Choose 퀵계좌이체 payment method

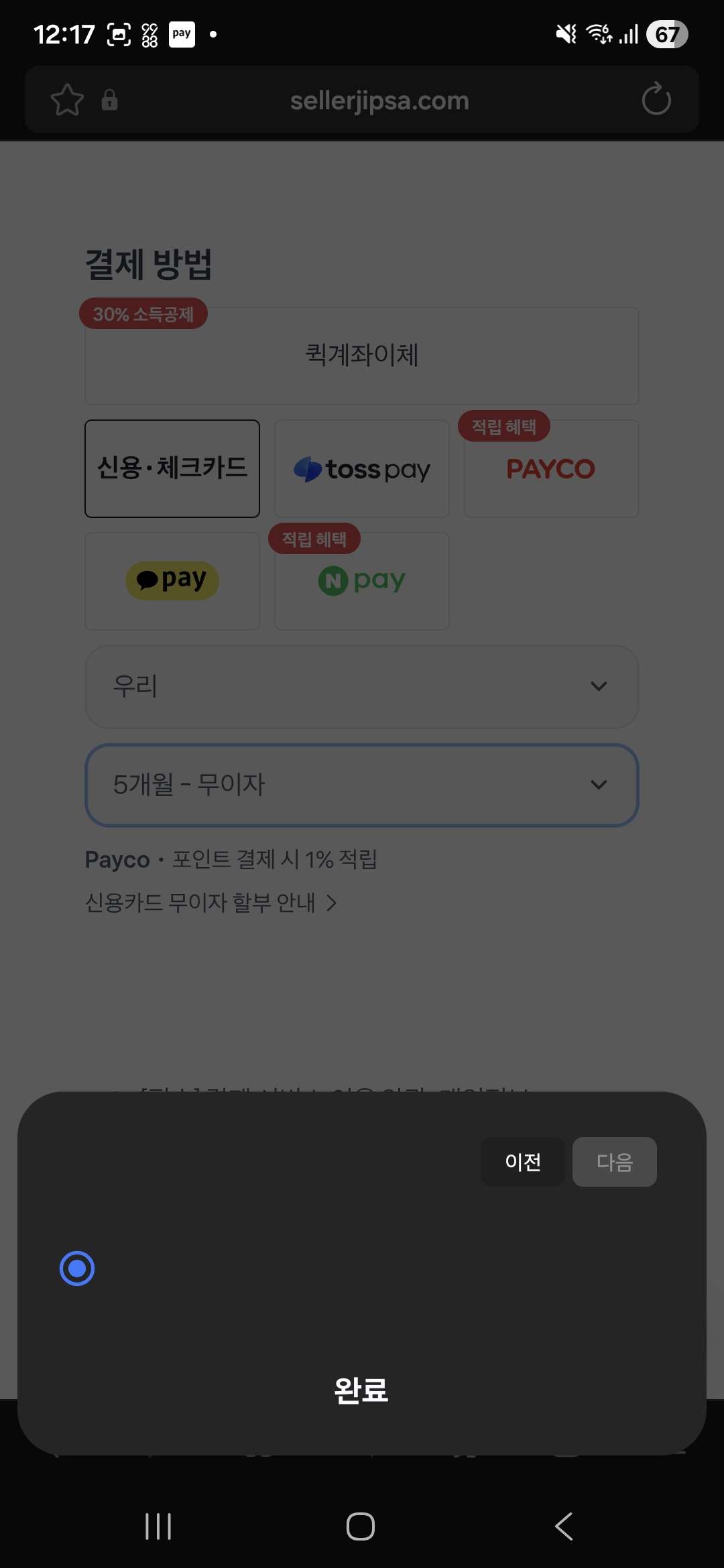point(361,356)
